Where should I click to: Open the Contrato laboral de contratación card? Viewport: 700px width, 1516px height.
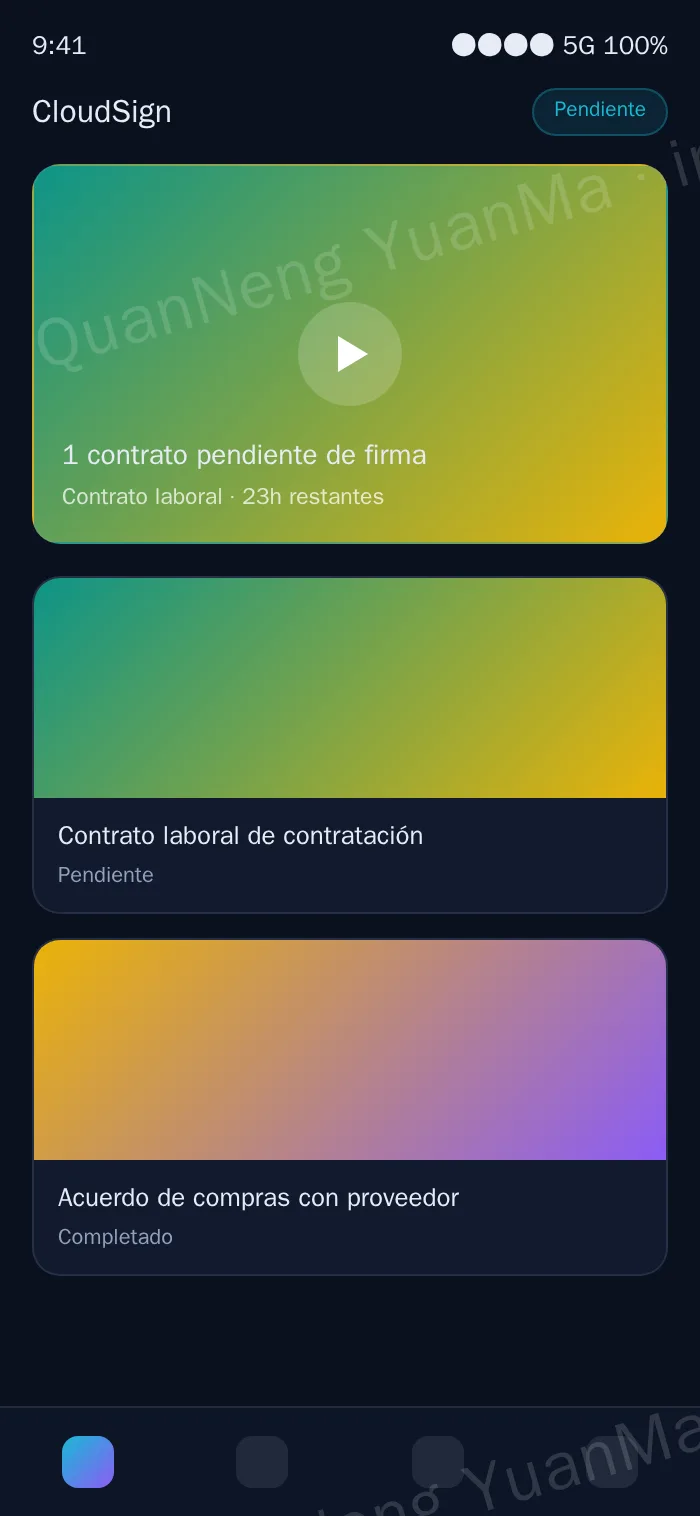(x=350, y=745)
